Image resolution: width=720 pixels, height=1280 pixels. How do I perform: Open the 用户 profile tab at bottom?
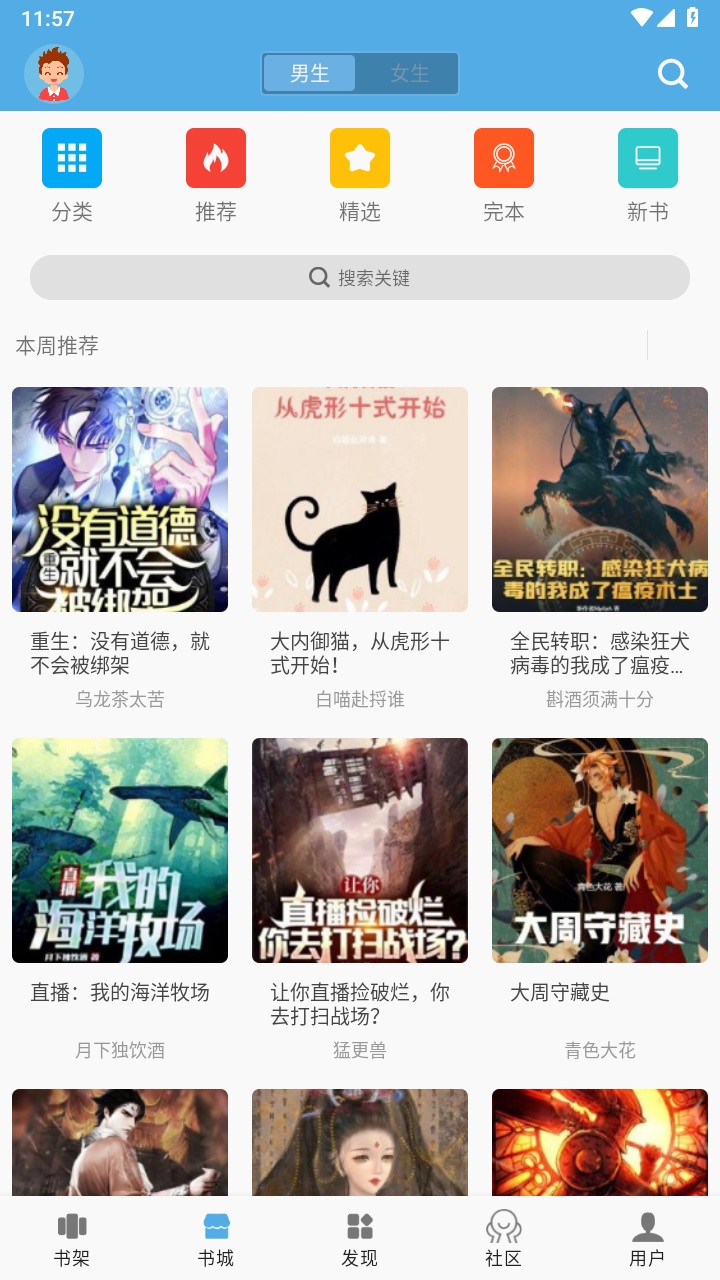[x=647, y=1238]
